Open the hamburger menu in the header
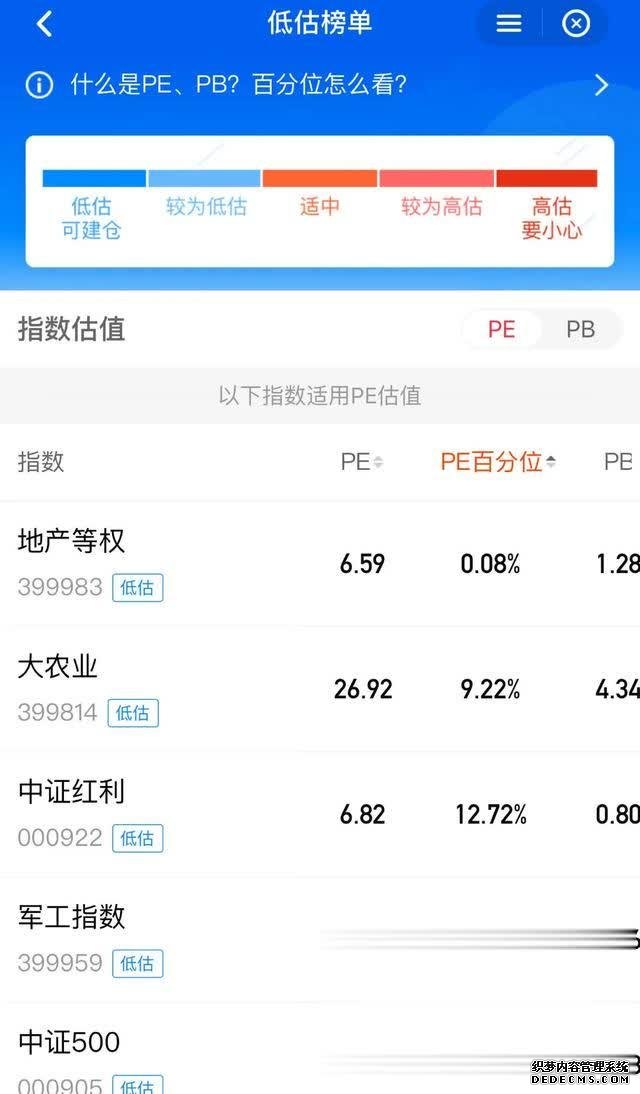This screenshot has height=1094, width=640. (x=509, y=24)
